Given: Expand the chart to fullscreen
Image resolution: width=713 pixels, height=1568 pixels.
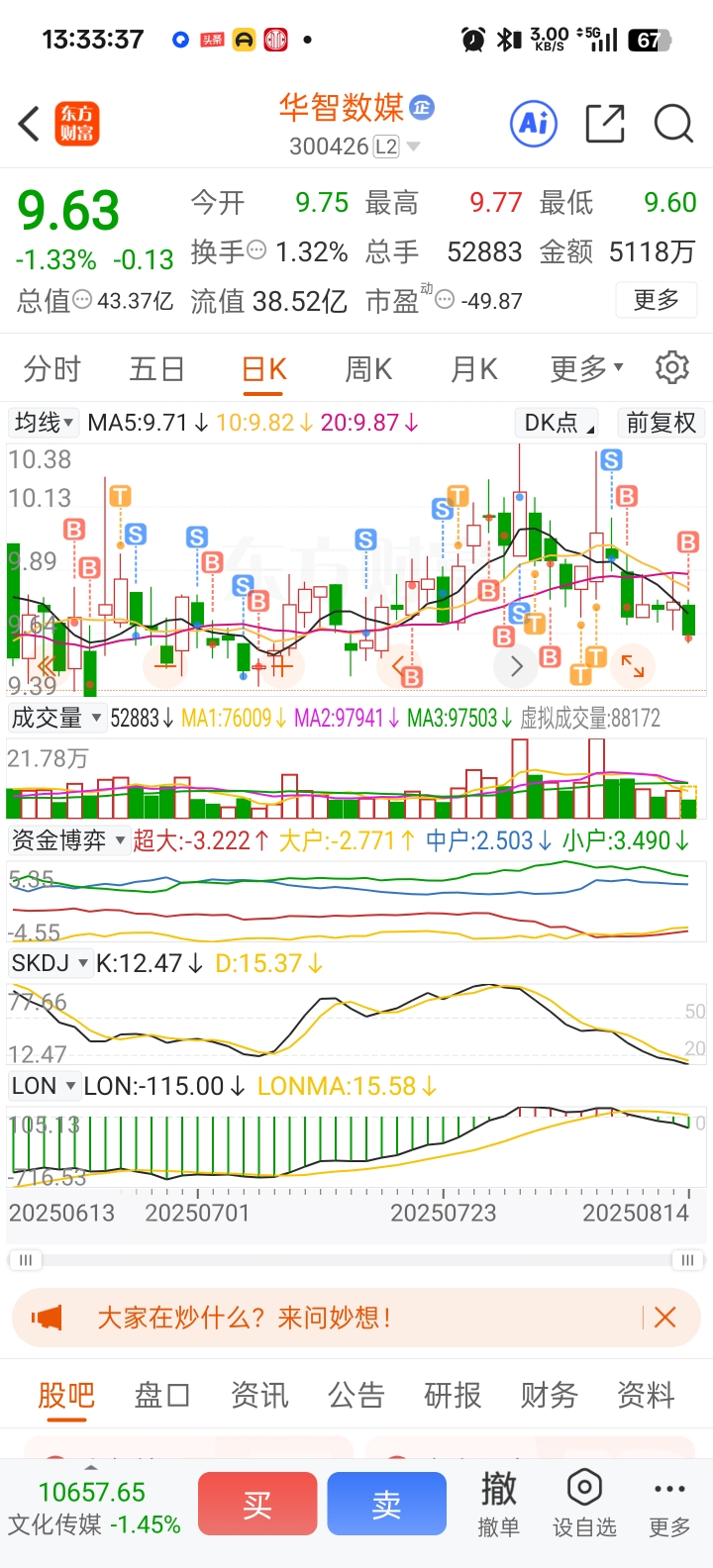Looking at the screenshot, I should pyautogui.click(x=632, y=665).
